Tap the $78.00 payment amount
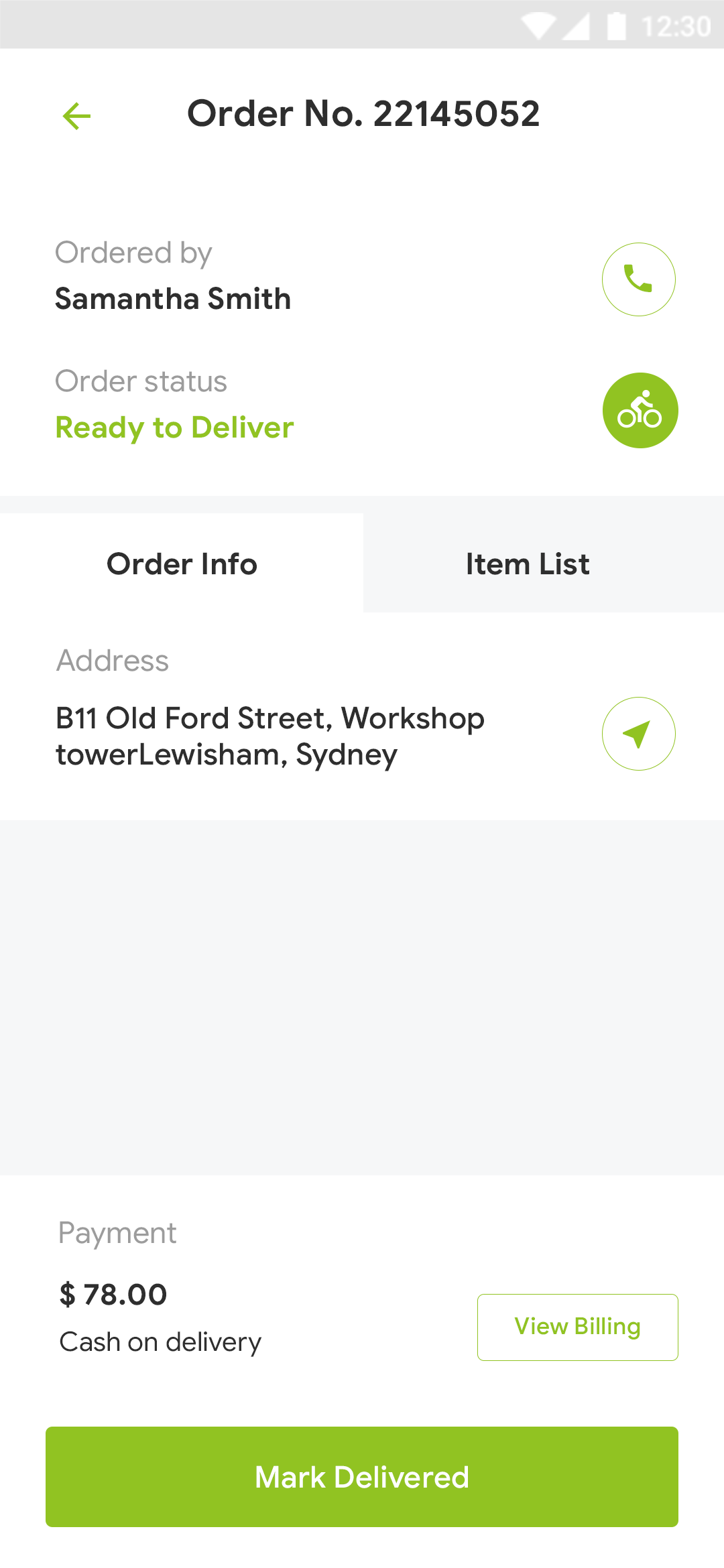 click(x=112, y=1294)
